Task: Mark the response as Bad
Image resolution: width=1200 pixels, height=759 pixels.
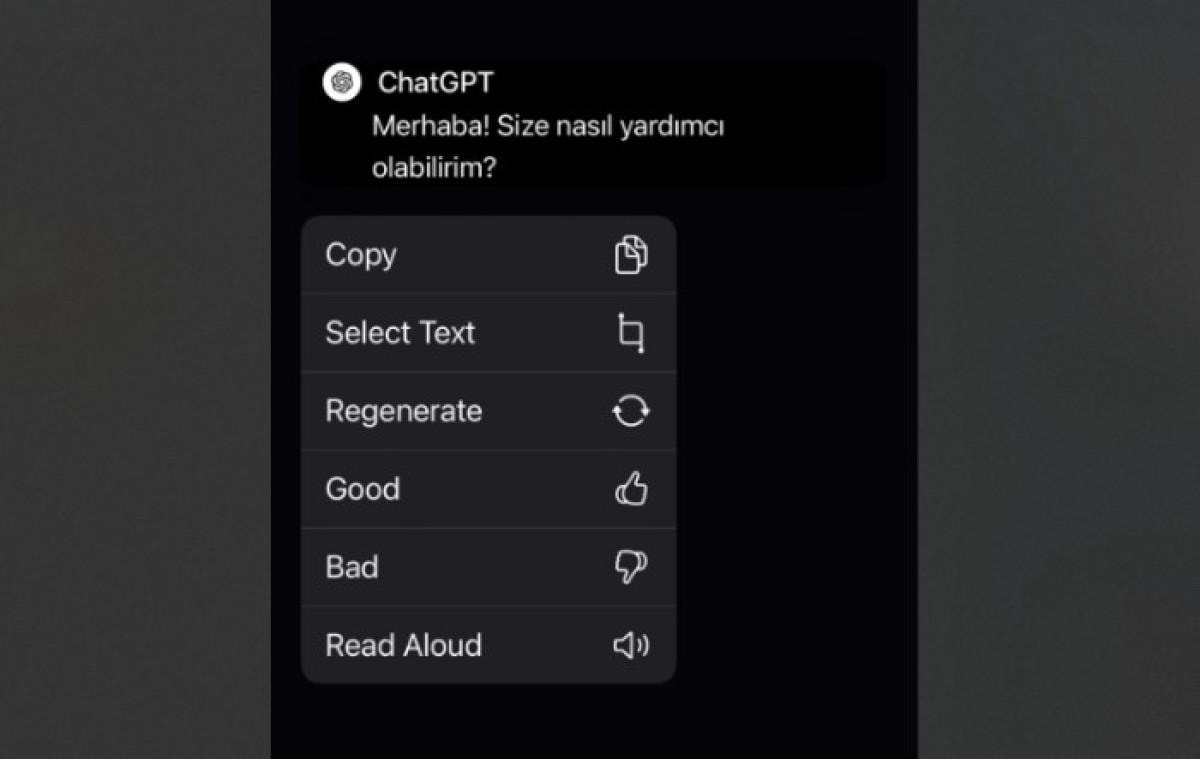Action: [488, 567]
